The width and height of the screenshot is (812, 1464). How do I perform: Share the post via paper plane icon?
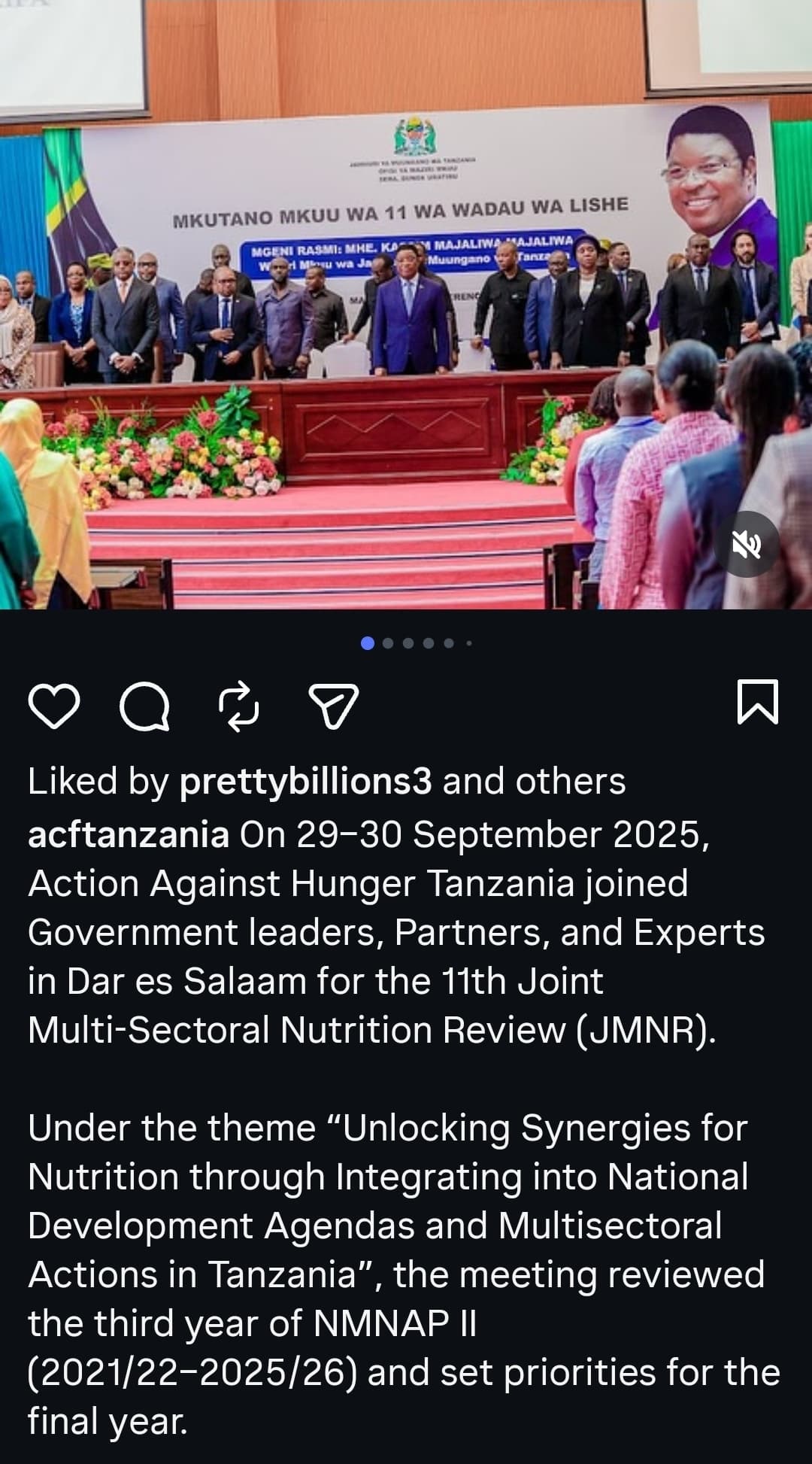(x=333, y=706)
